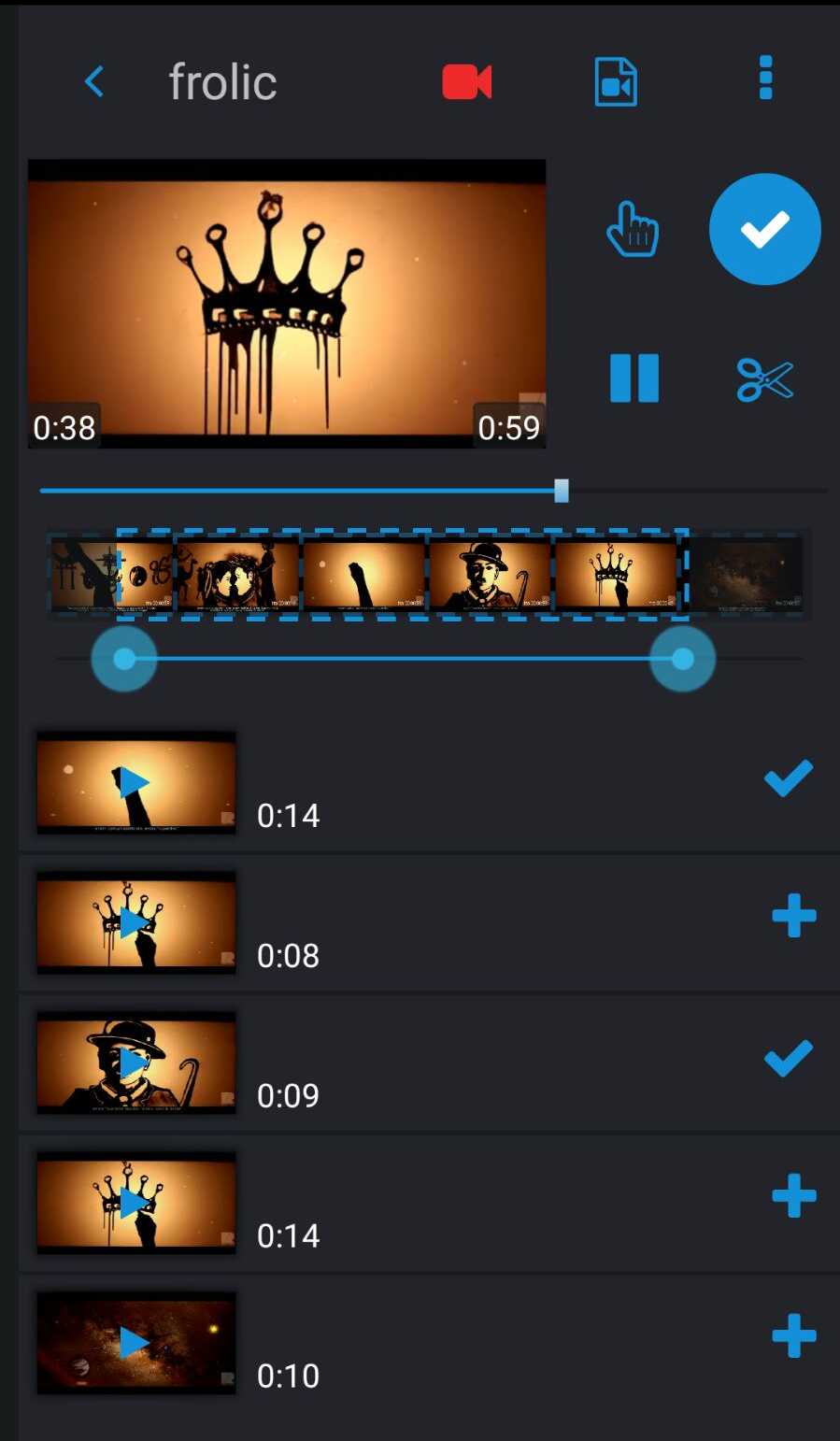Pause the video playback
The image size is (840, 1441).
634,378
